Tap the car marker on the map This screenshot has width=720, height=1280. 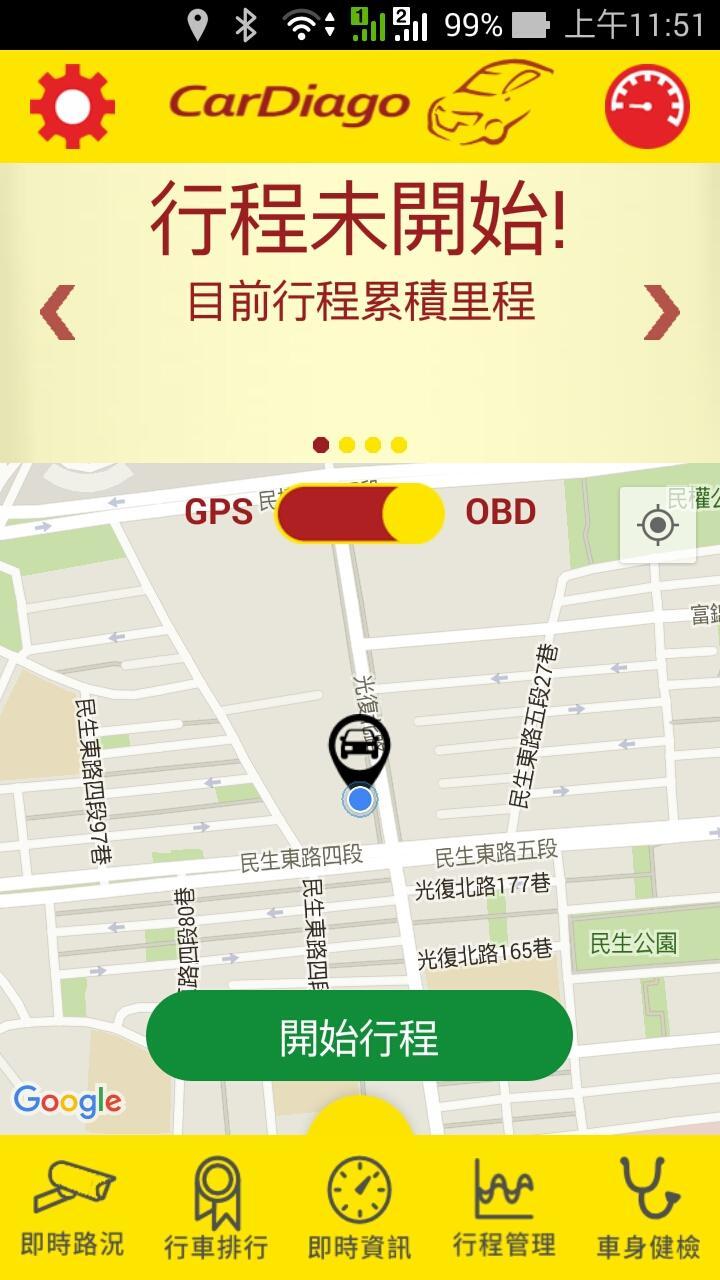tap(359, 748)
